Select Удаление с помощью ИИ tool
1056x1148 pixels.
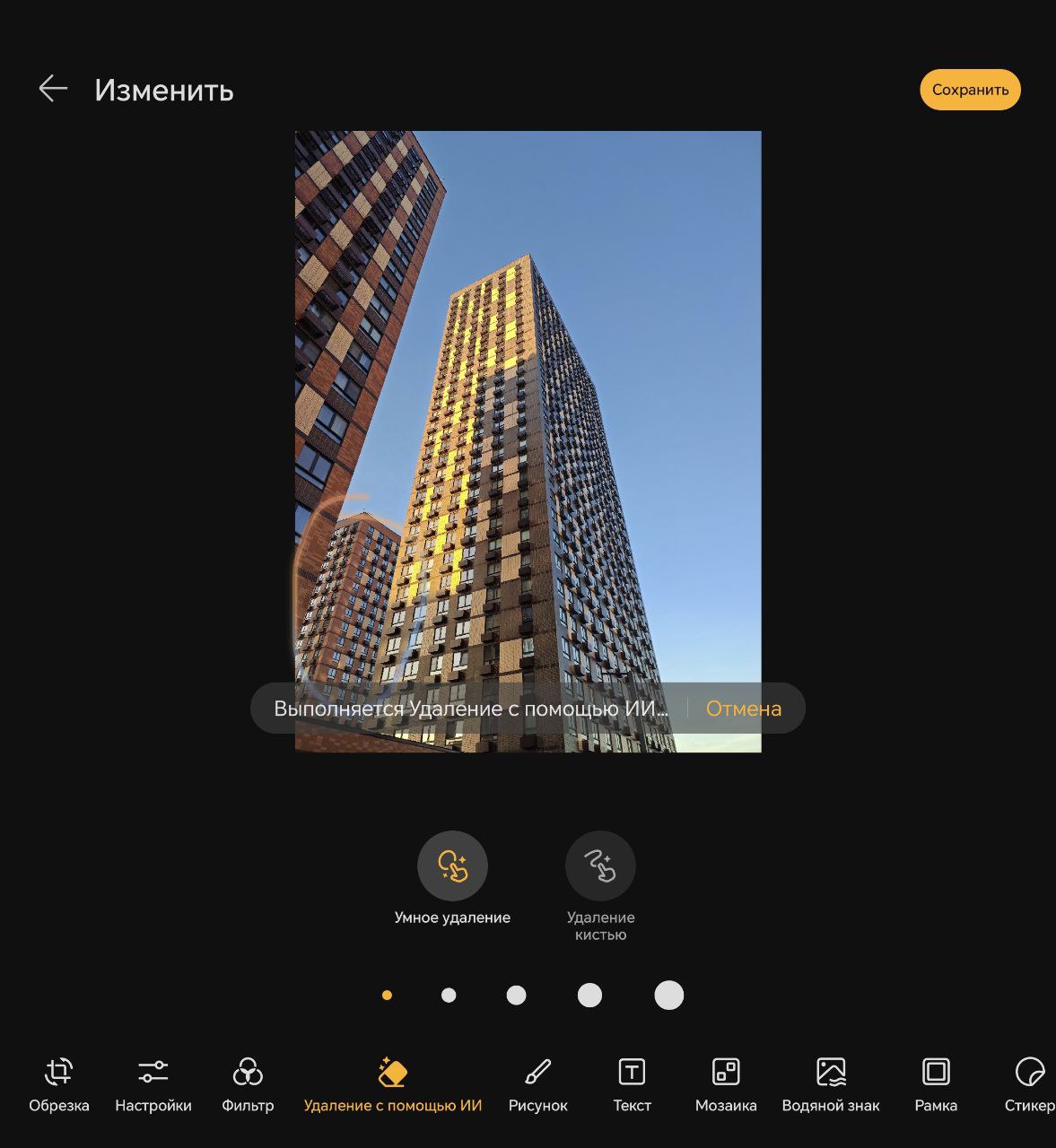coord(393,1083)
